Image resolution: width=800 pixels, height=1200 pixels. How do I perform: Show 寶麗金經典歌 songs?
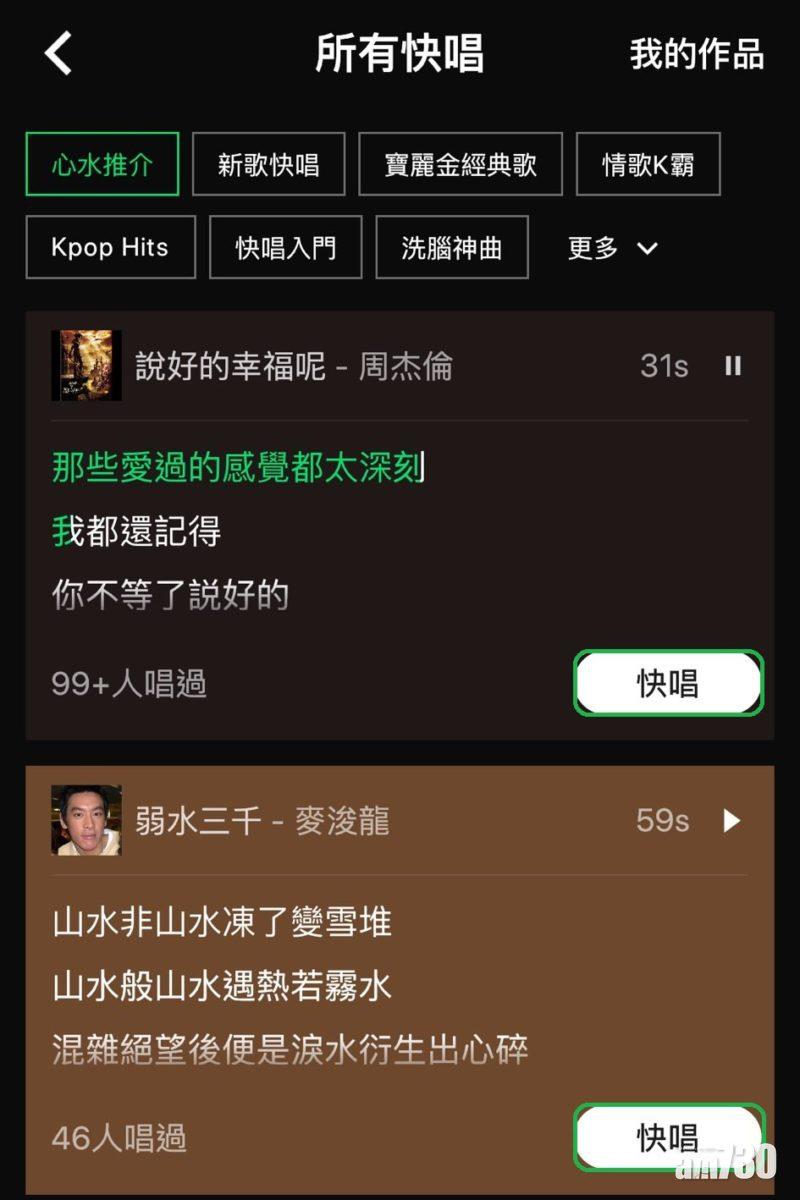tap(460, 164)
